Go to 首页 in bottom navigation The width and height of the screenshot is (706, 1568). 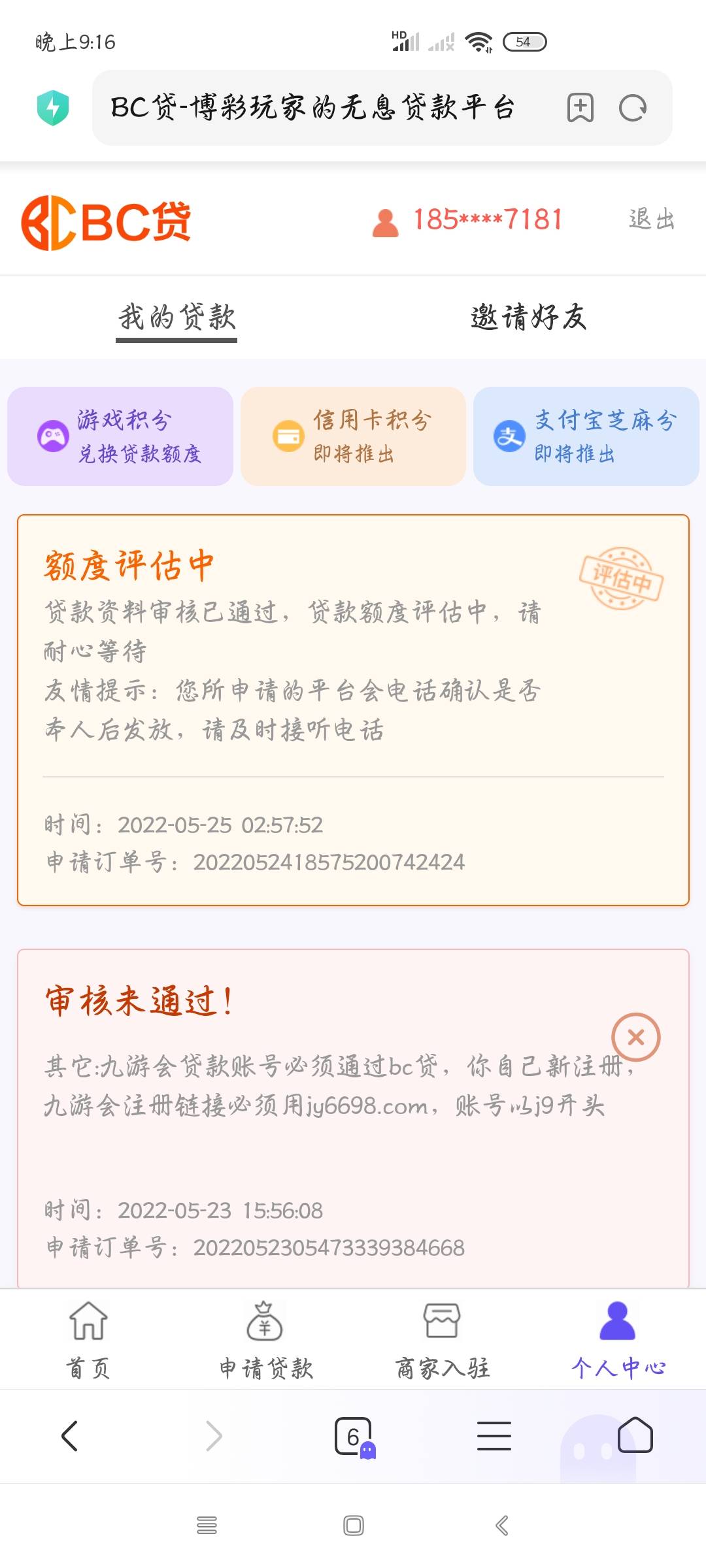(88, 1341)
